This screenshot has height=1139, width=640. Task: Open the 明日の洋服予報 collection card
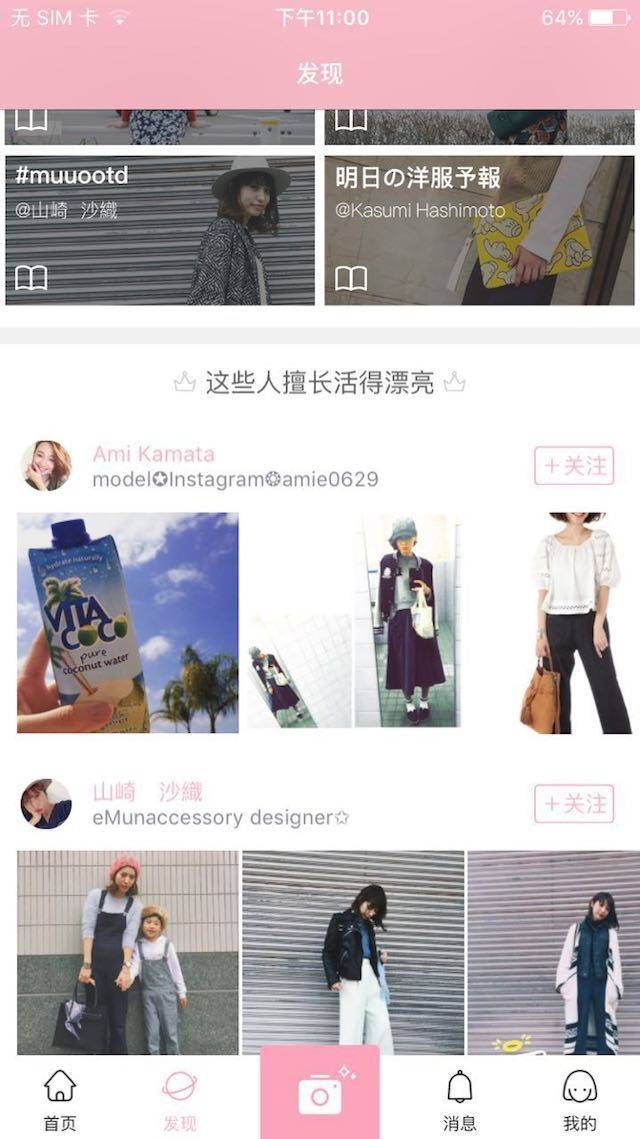pyautogui.click(x=479, y=230)
